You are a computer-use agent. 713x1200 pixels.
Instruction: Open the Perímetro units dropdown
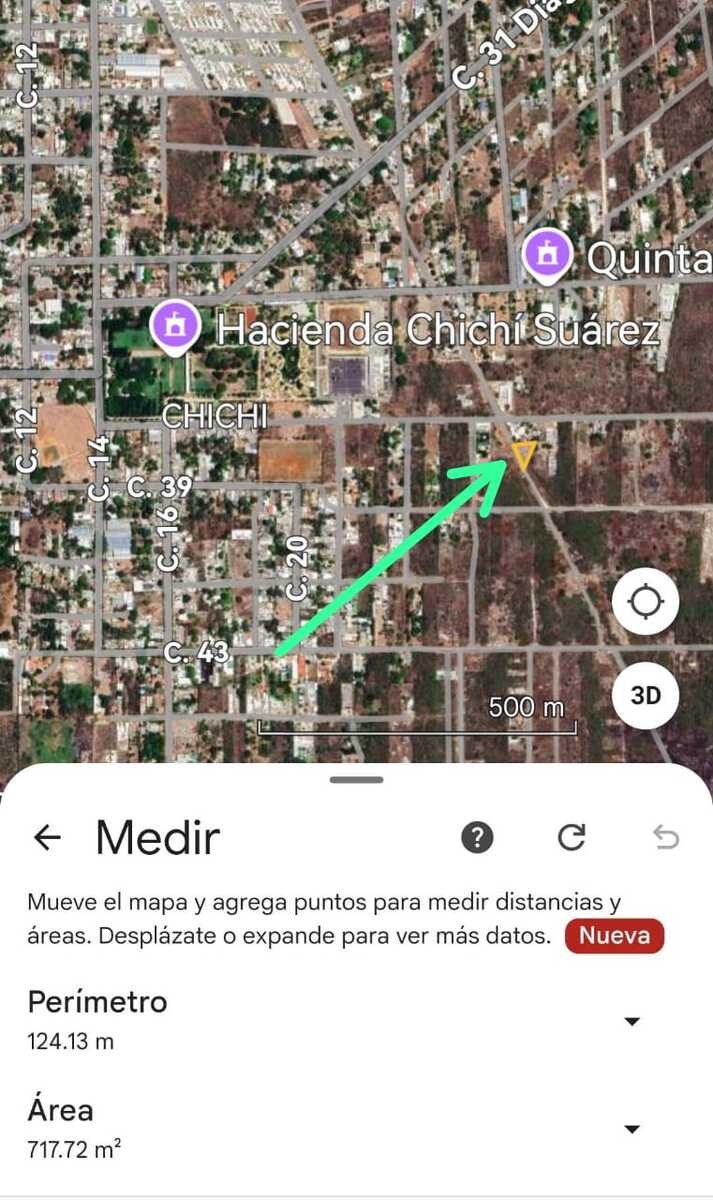point(631,1021)
